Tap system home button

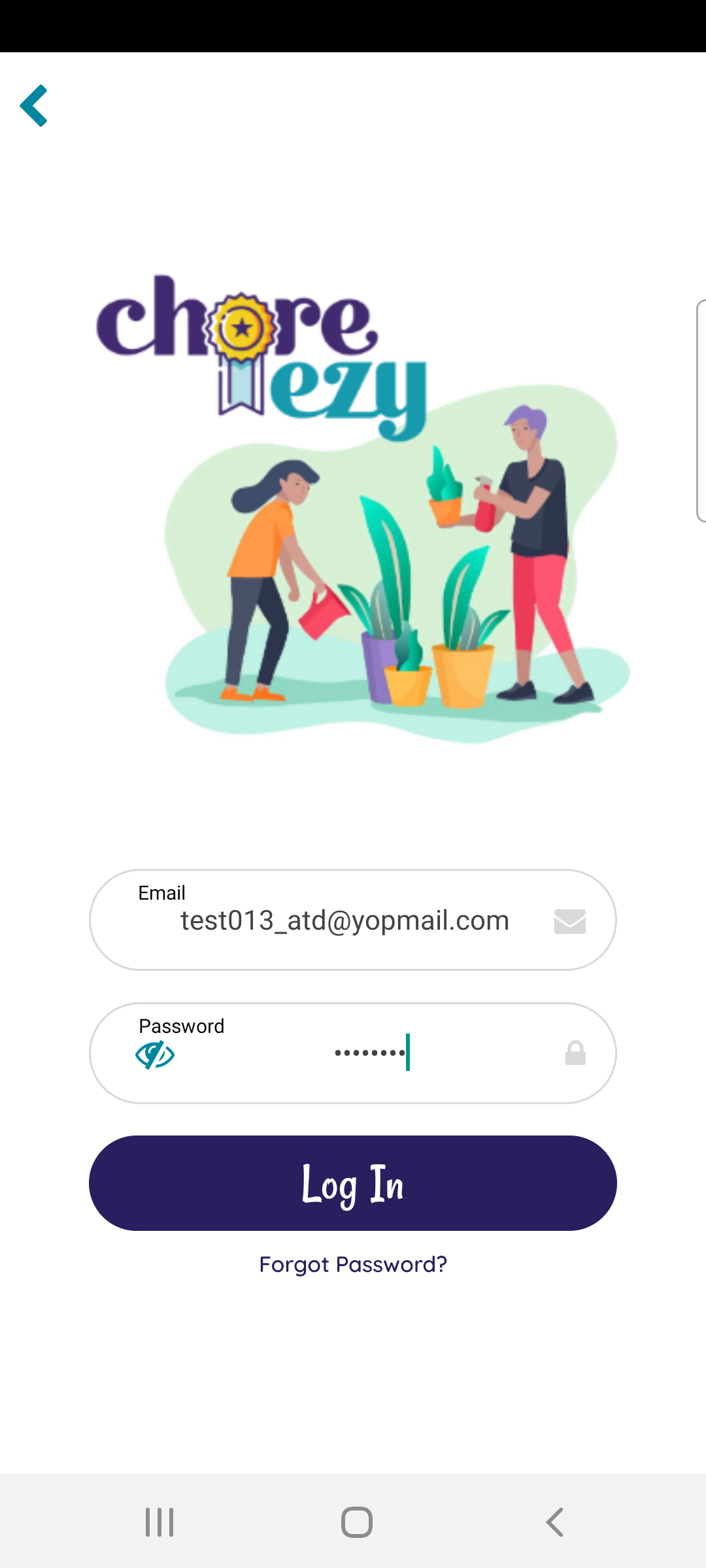click(356, 1522)
